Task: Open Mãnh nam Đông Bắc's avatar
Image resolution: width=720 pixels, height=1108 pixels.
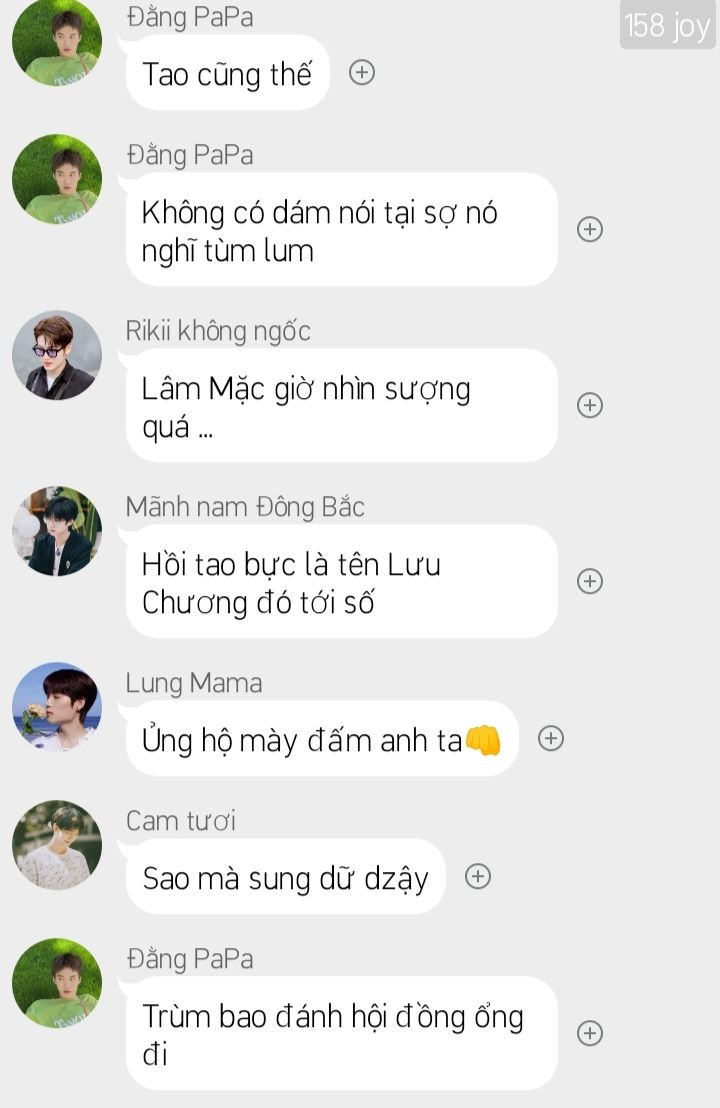Action: click(x=57, y=531)
